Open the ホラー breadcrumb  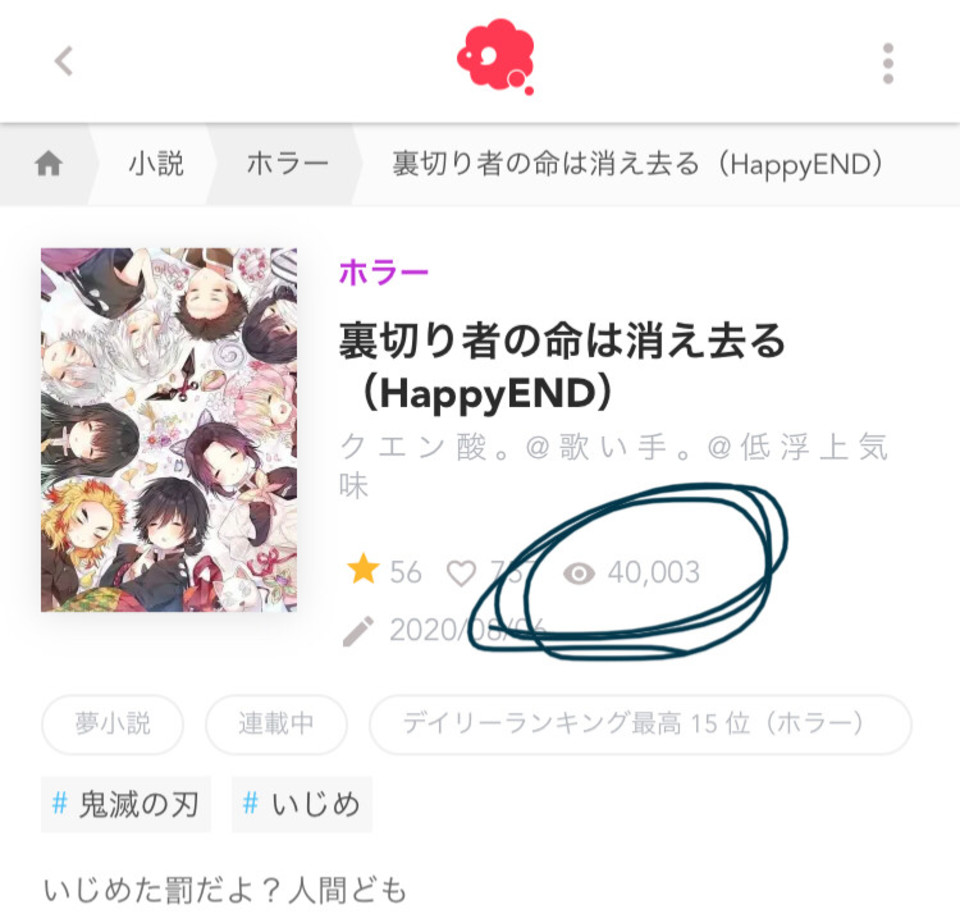(x=287, y=165)
